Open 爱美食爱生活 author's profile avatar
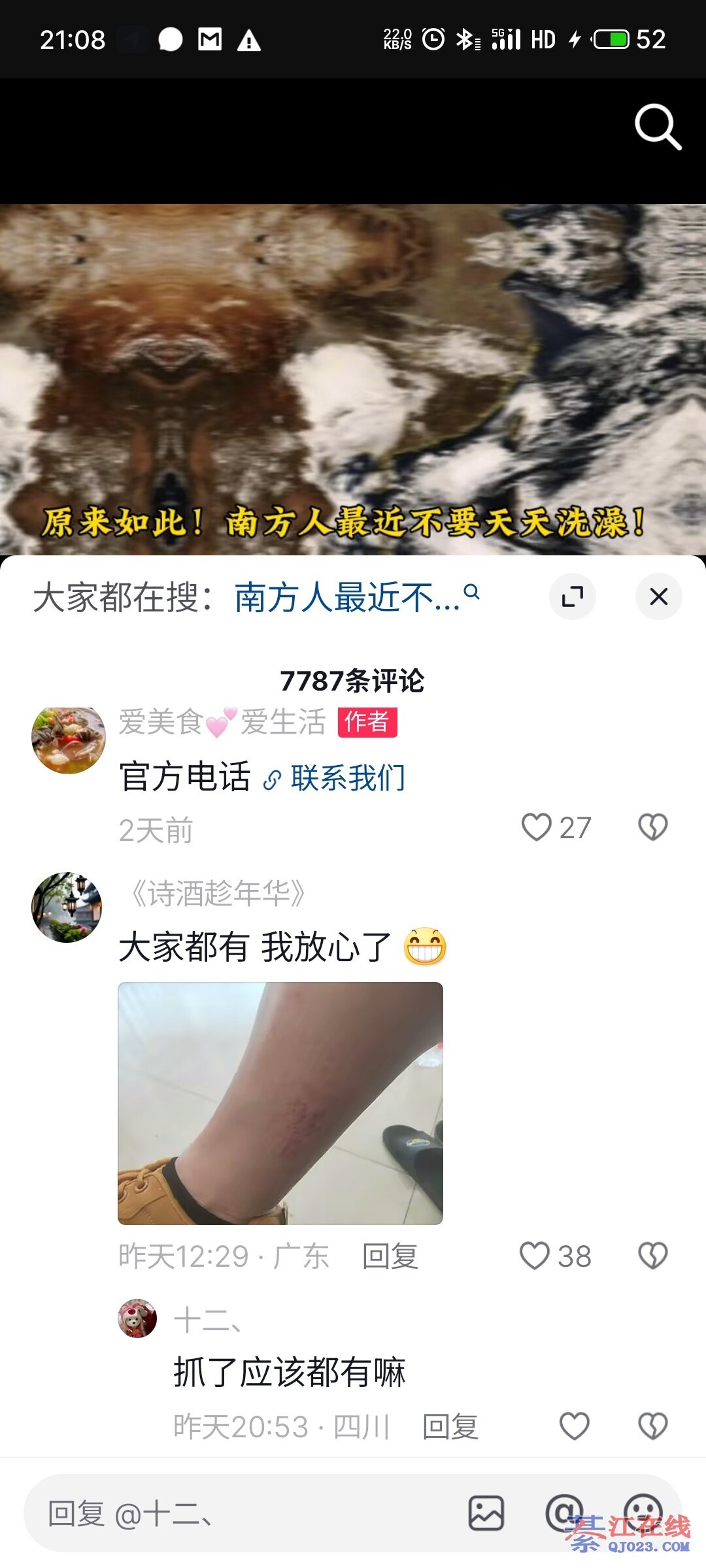Image resolution: width=706 pixels, height=1568 pixels. point(68,740)
